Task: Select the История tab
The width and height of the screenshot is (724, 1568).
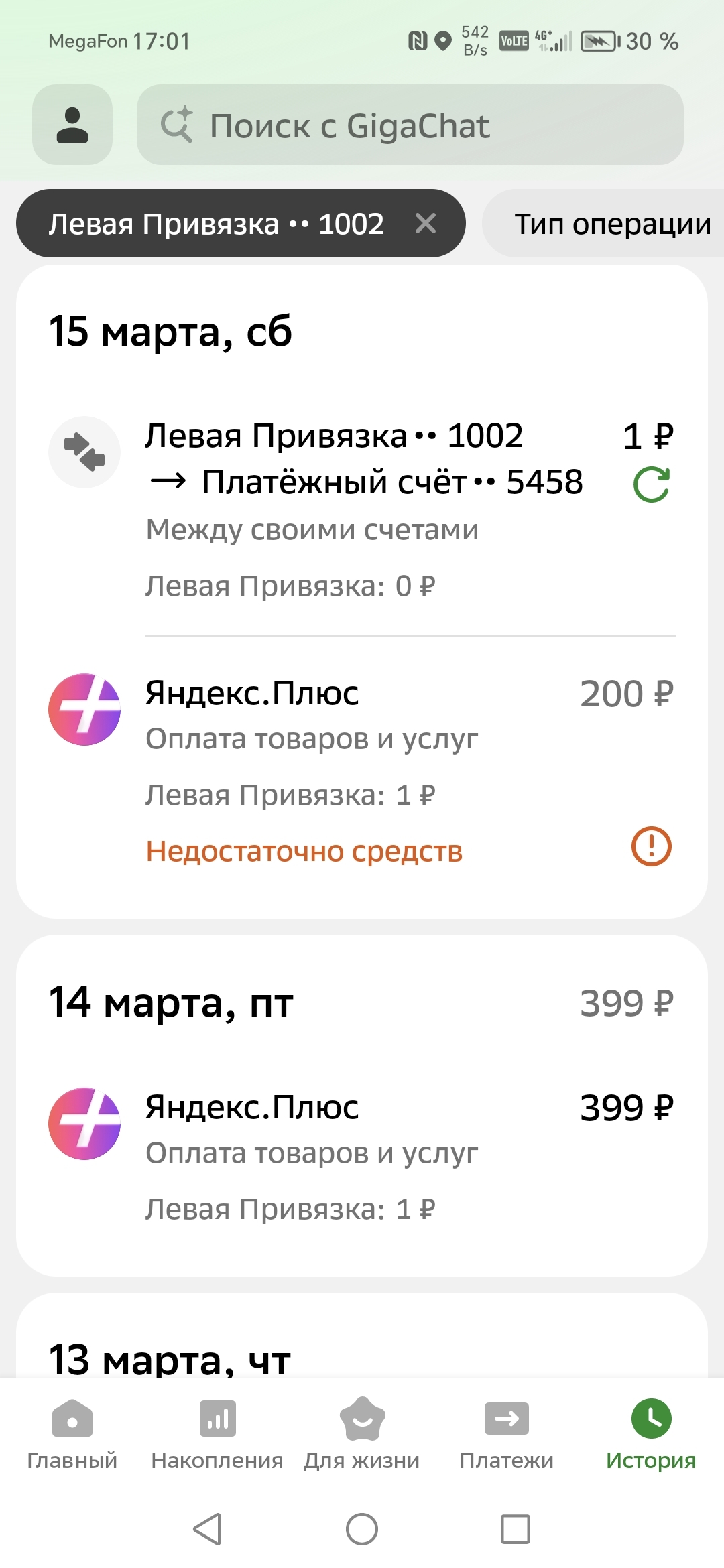Action: point(651,1433)
